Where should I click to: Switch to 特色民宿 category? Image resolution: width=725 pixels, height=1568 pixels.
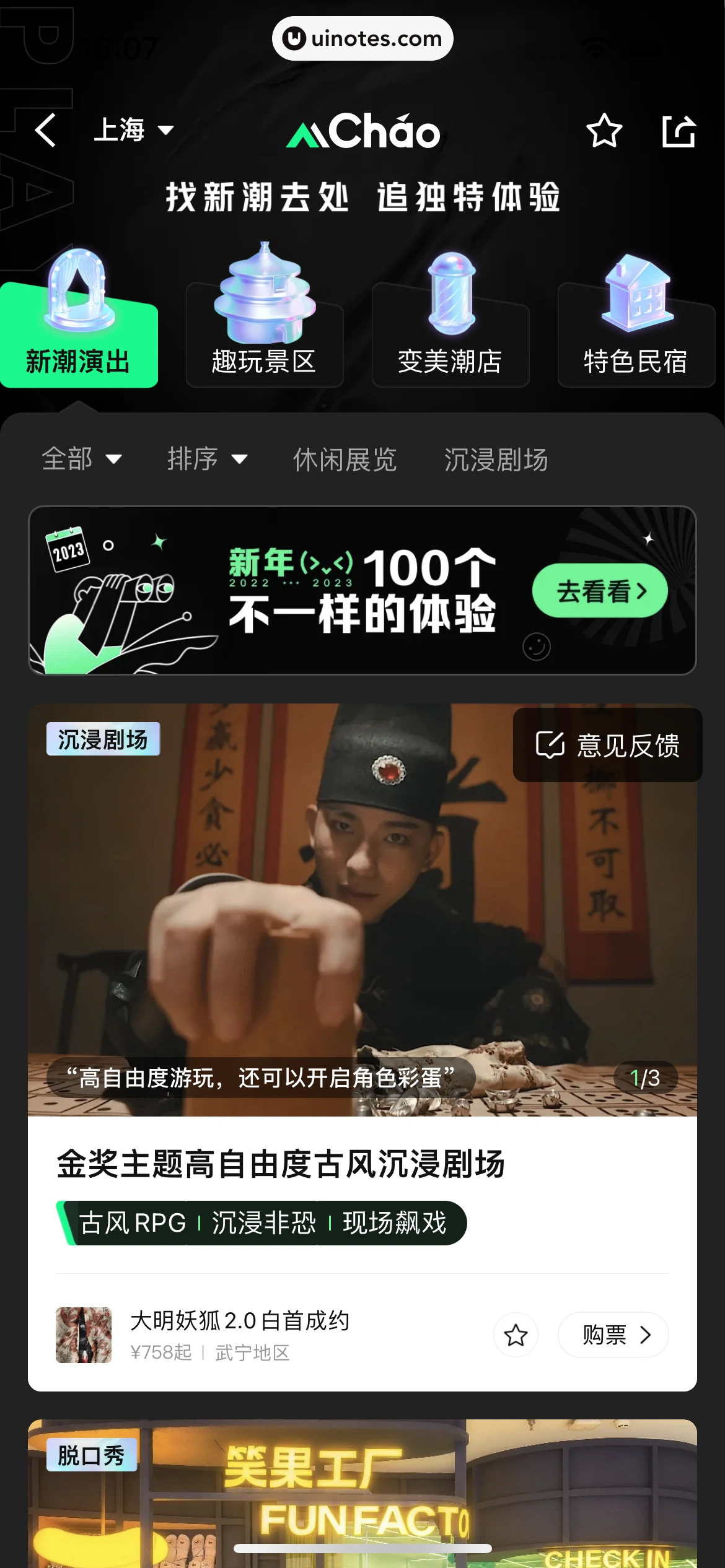coord(636,334)
